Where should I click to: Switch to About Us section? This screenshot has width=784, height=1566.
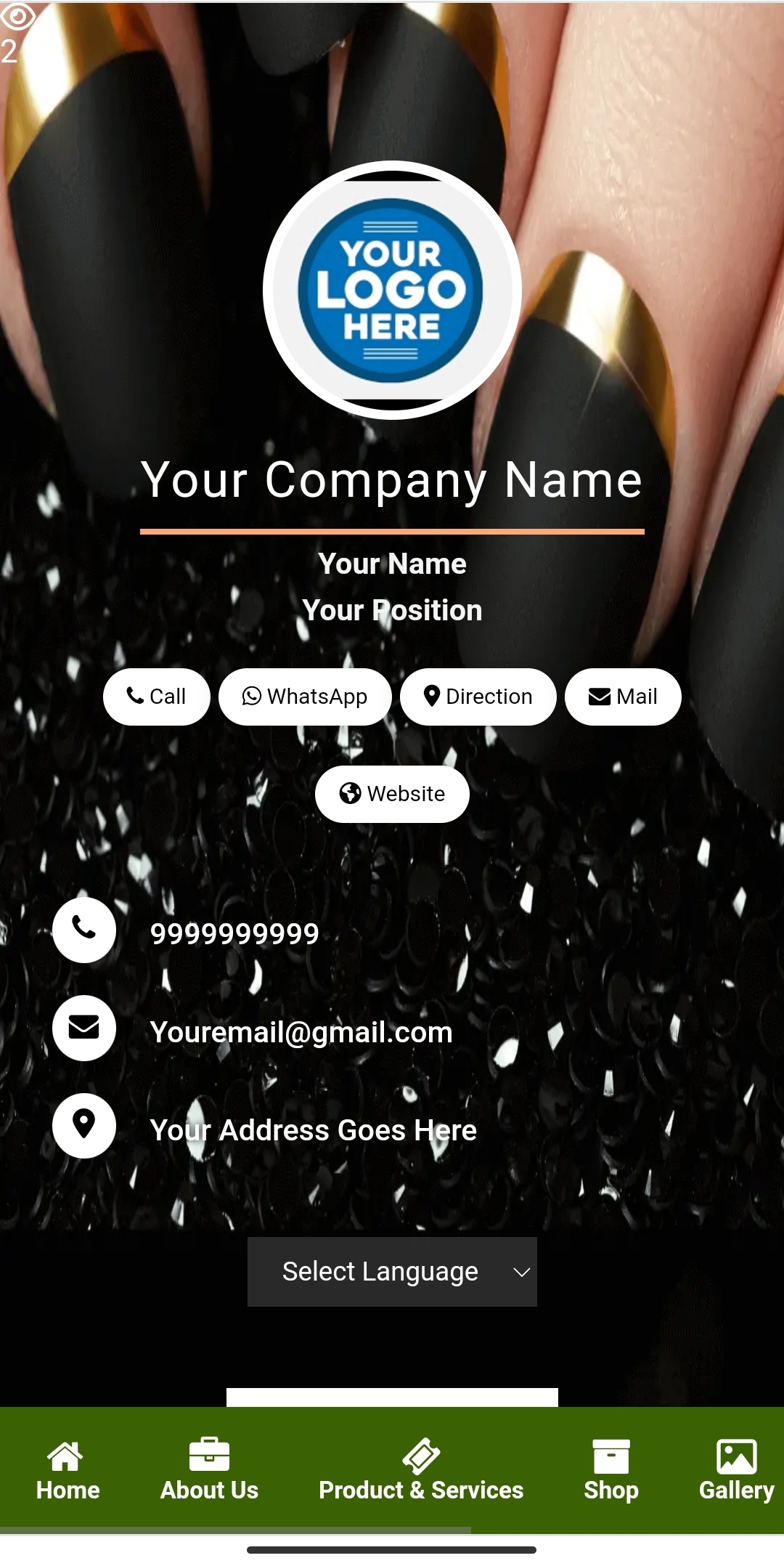209,1472
